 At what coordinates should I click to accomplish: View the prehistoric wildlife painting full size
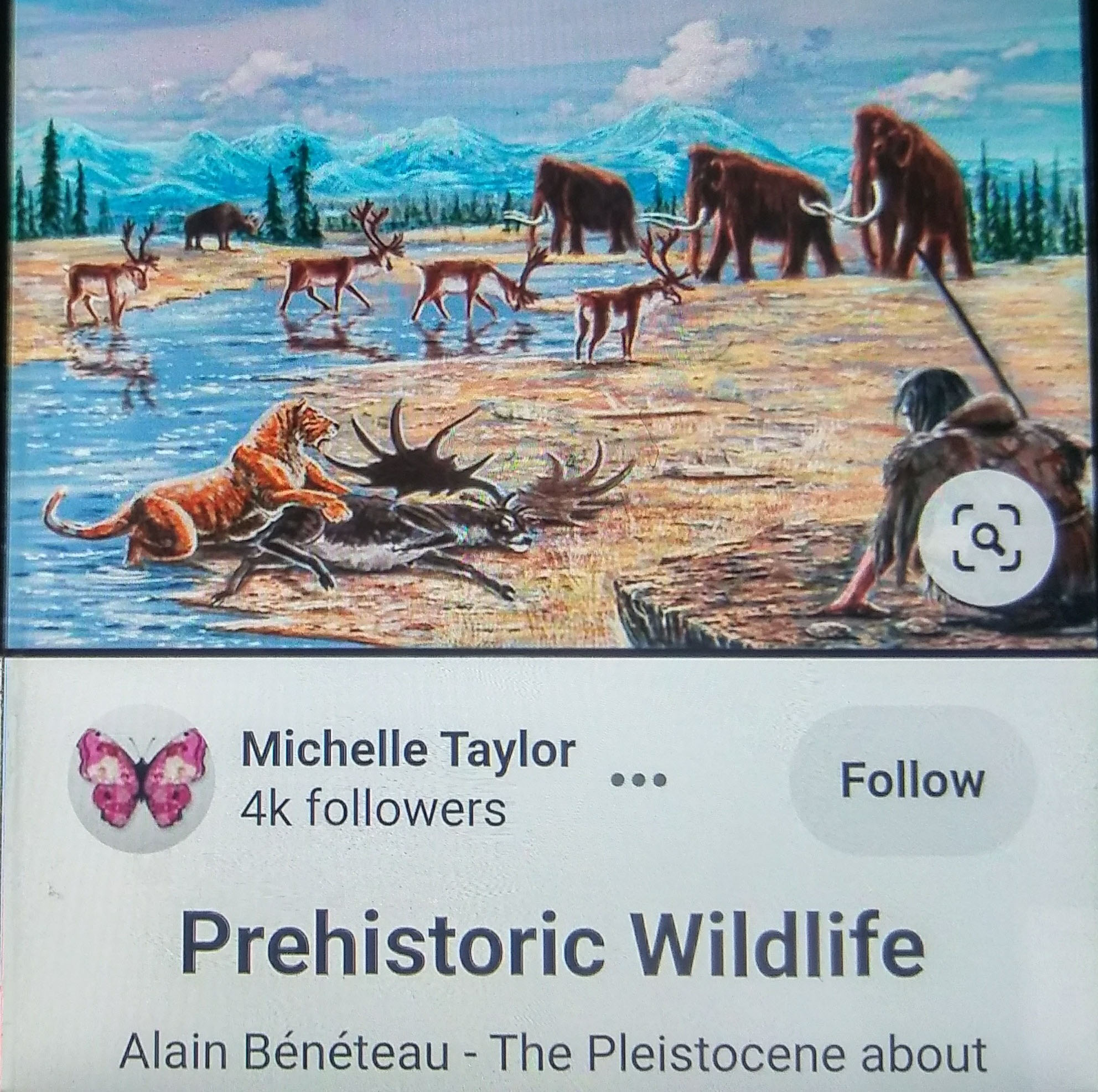click(x=455, y=318)
